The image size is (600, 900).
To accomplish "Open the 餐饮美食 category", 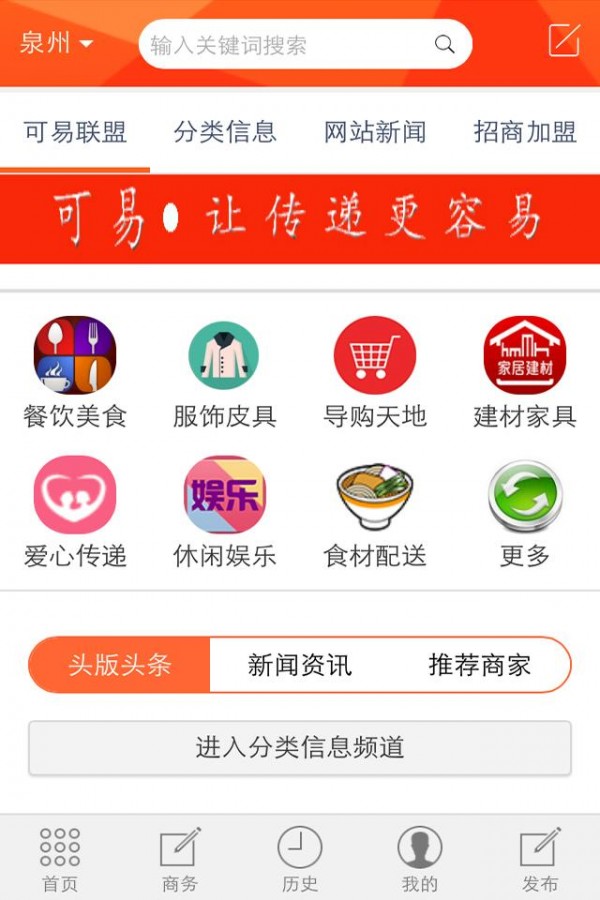I will tap(75, 372).
